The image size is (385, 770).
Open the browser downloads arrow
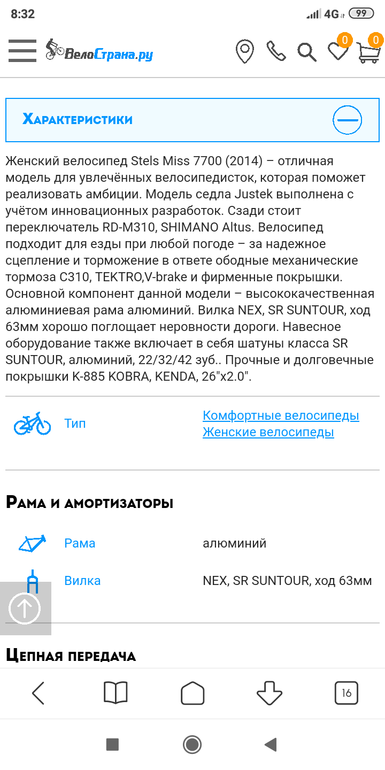tap(270, 693)
